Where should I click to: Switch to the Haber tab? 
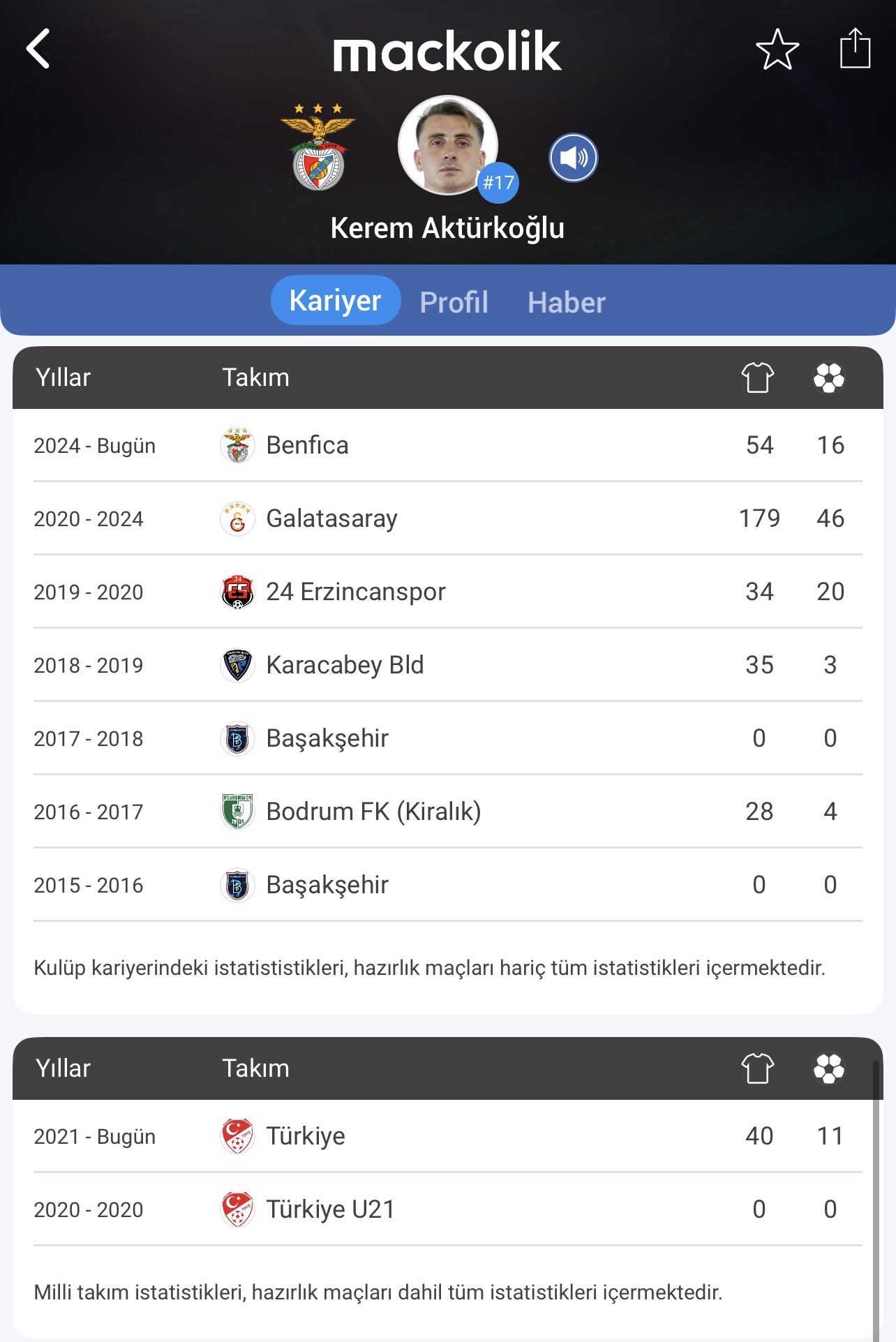coord(566,302)
